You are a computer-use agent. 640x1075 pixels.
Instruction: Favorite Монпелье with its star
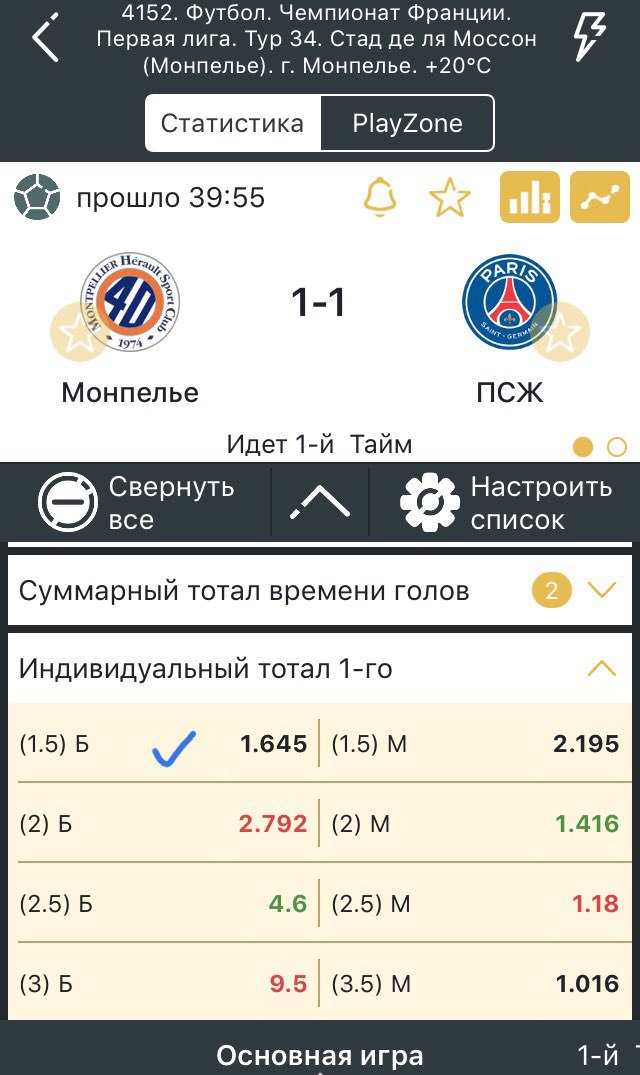pyautogui.click(x=77, y=332)
